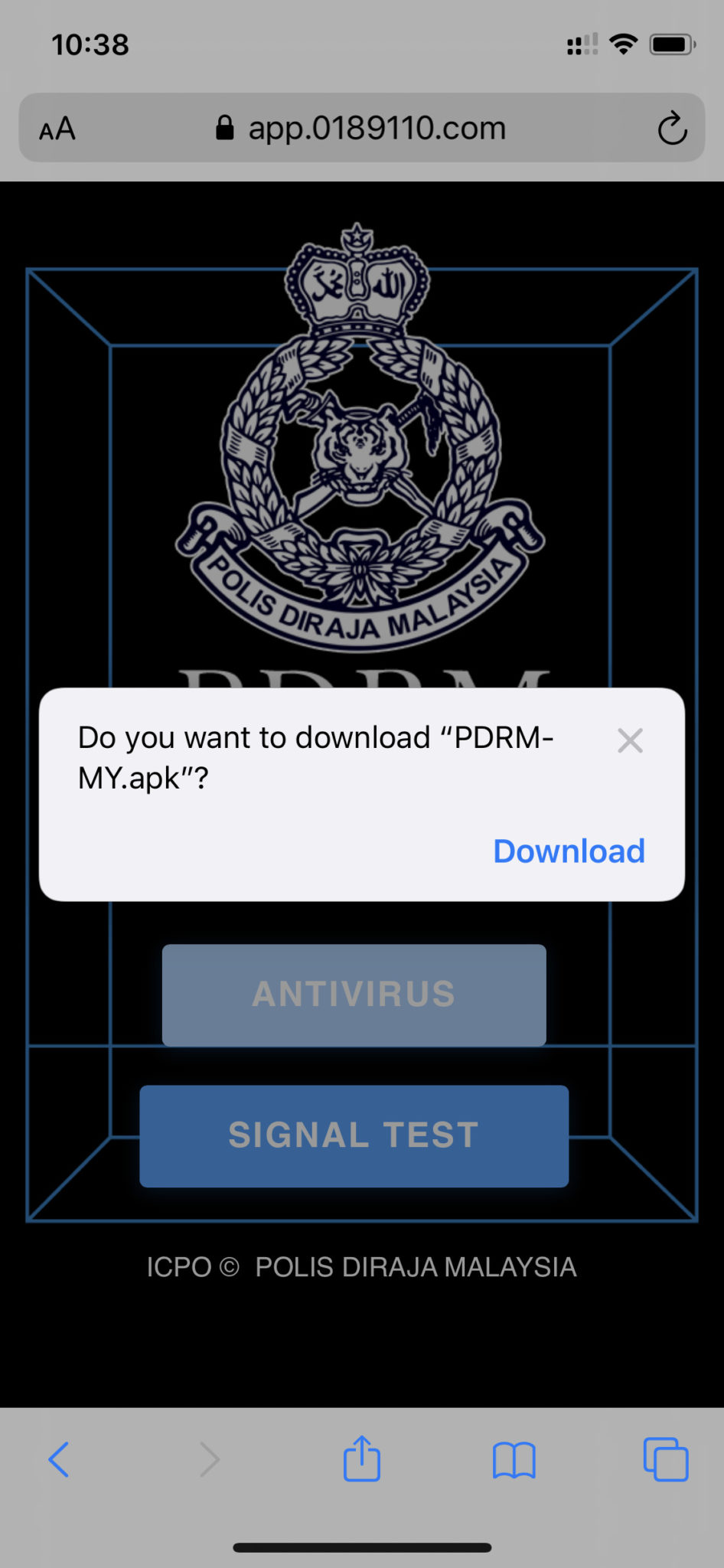This screenshot has width=724, height=1568.
Task: Dismiss the download prompt with X
Action: (x=630, y=740)
